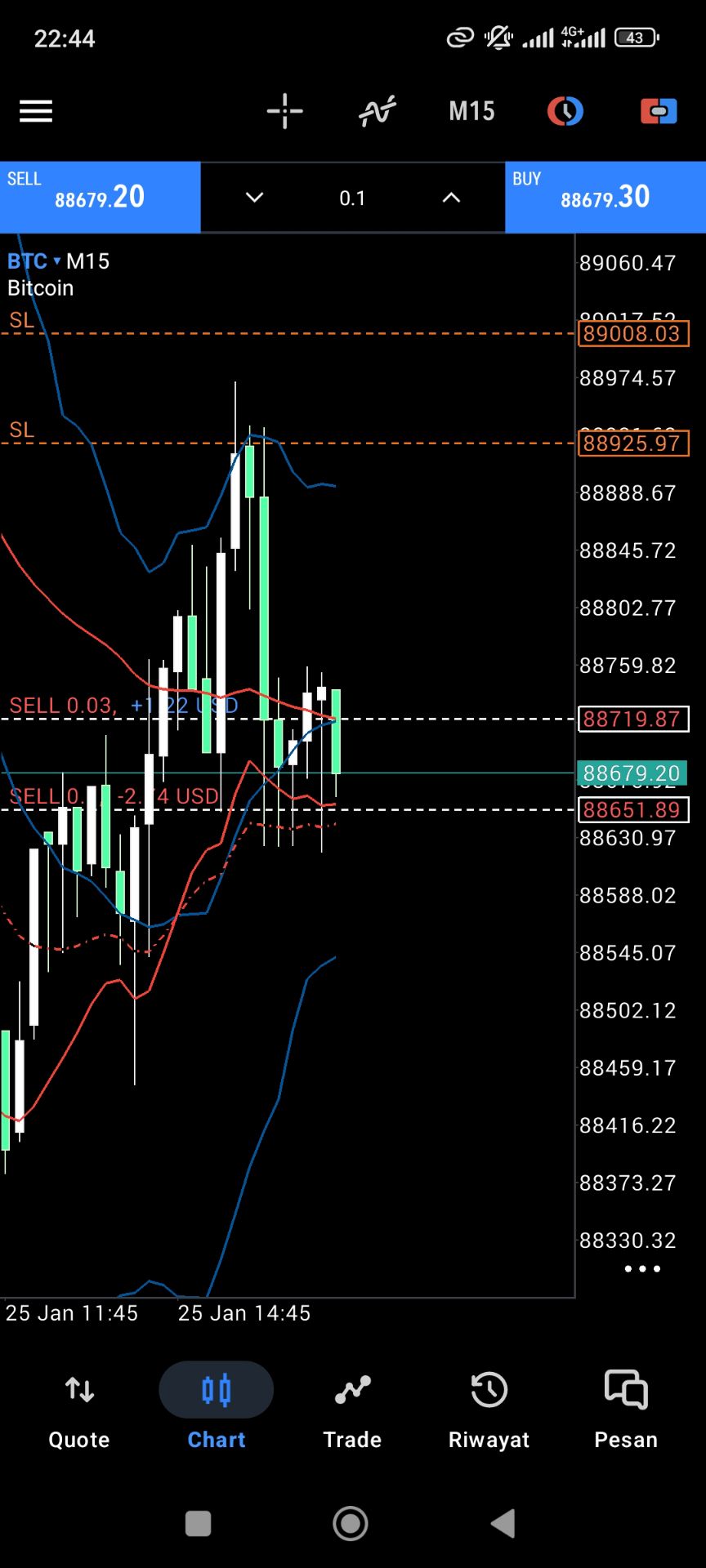Screen dimensions: 706x1568
Task: Open the clock-shaped toolbar icon
Action: (565, 111)
